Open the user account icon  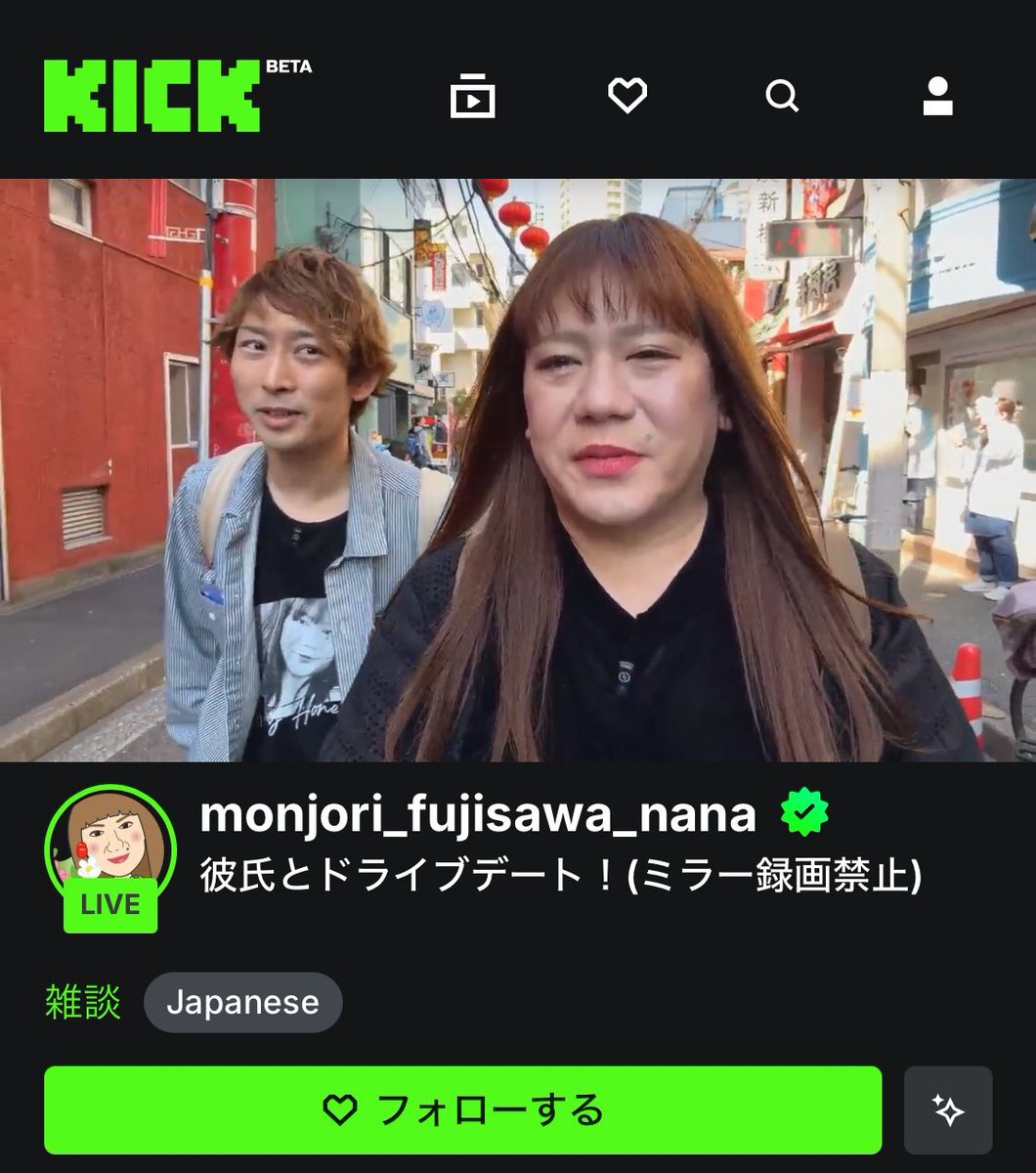[x=937, y=96]
